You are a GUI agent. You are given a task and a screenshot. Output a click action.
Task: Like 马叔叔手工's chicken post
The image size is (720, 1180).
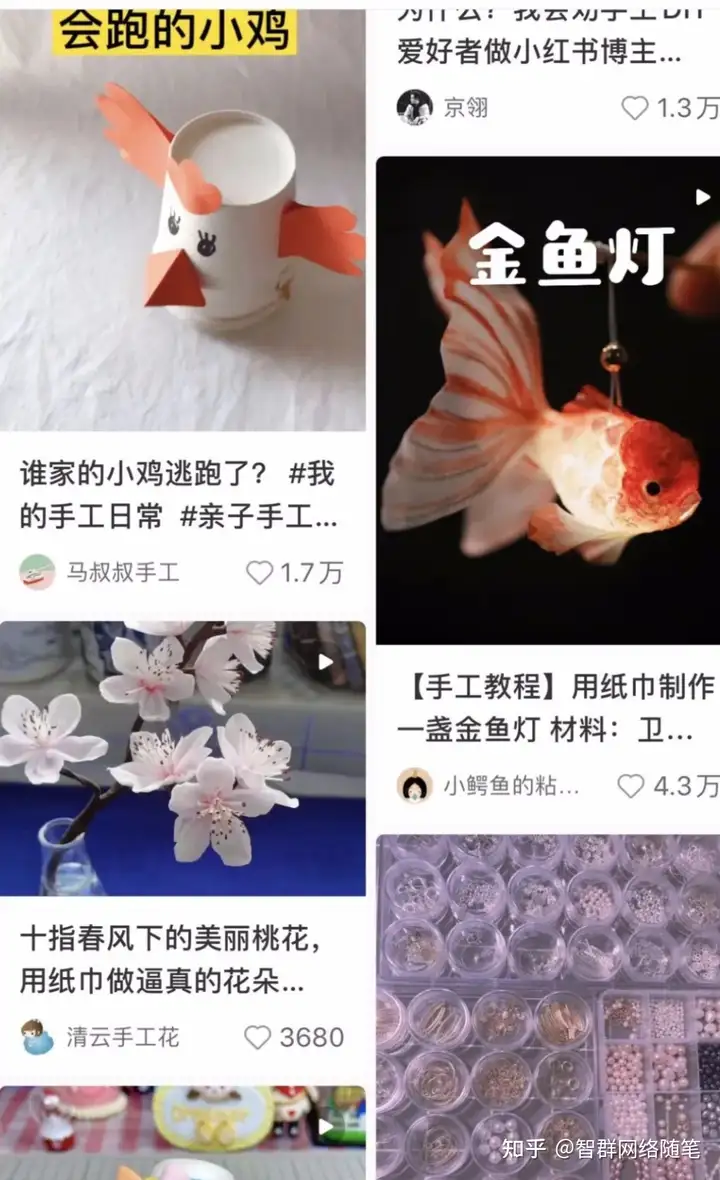(260, 573)
